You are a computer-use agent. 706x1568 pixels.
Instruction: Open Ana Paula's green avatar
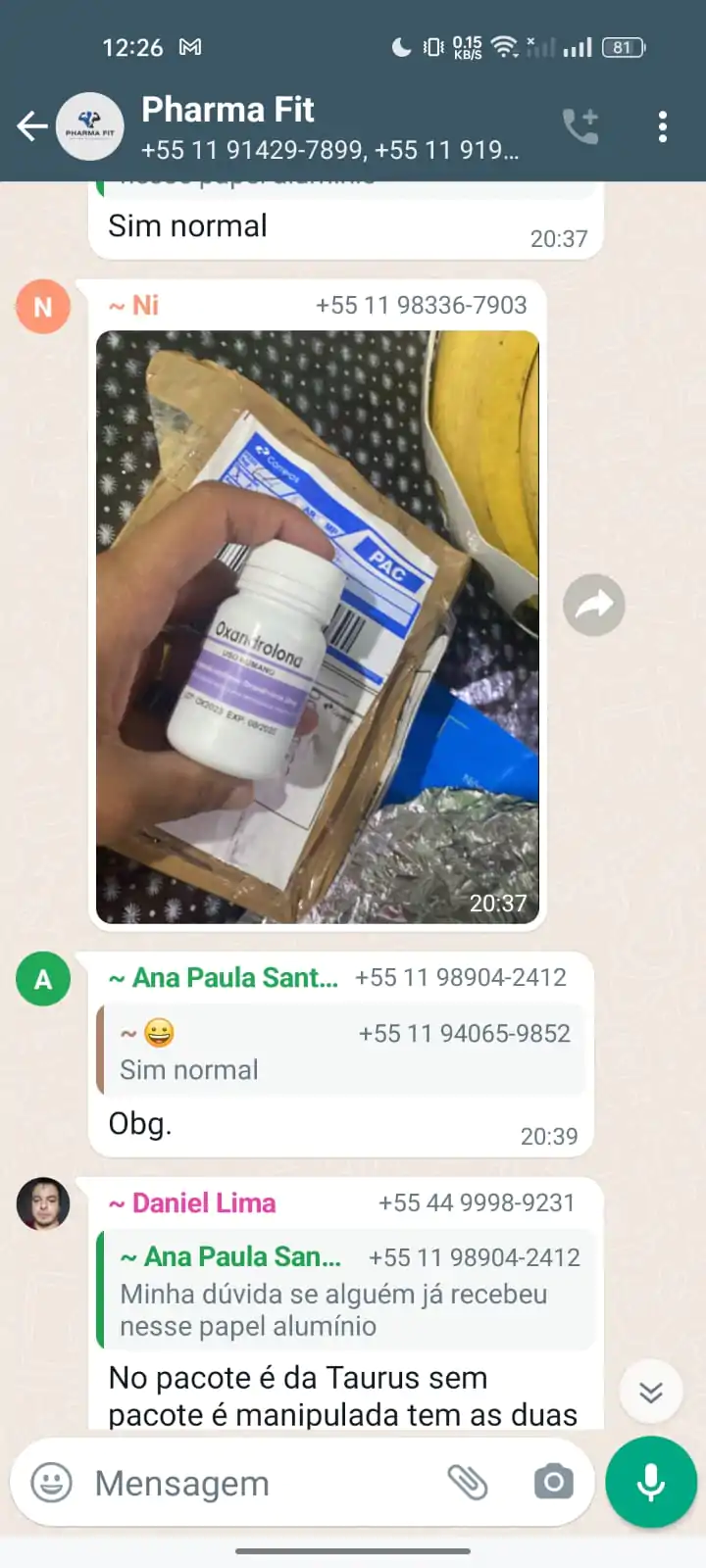coord(43,979)
